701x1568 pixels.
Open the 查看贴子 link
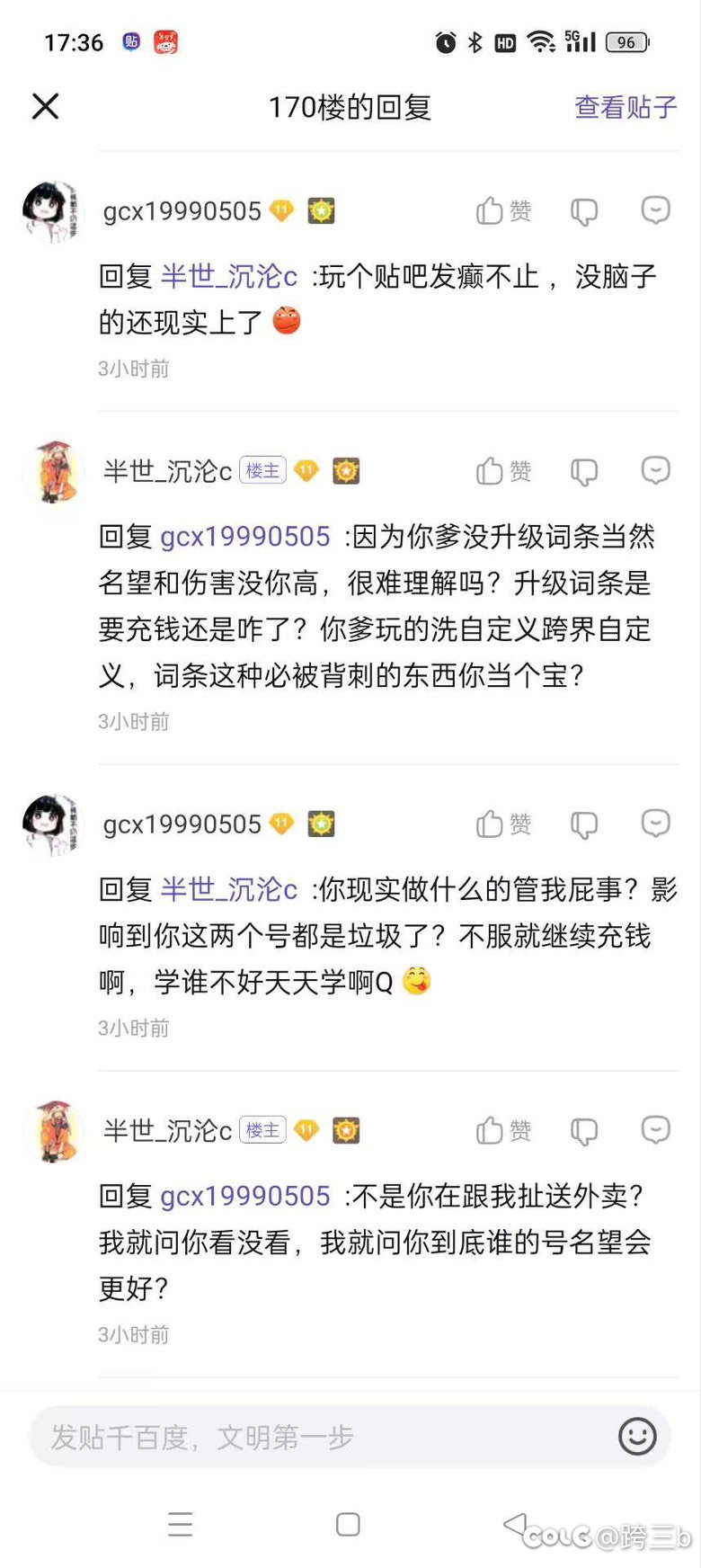point(626,107)
